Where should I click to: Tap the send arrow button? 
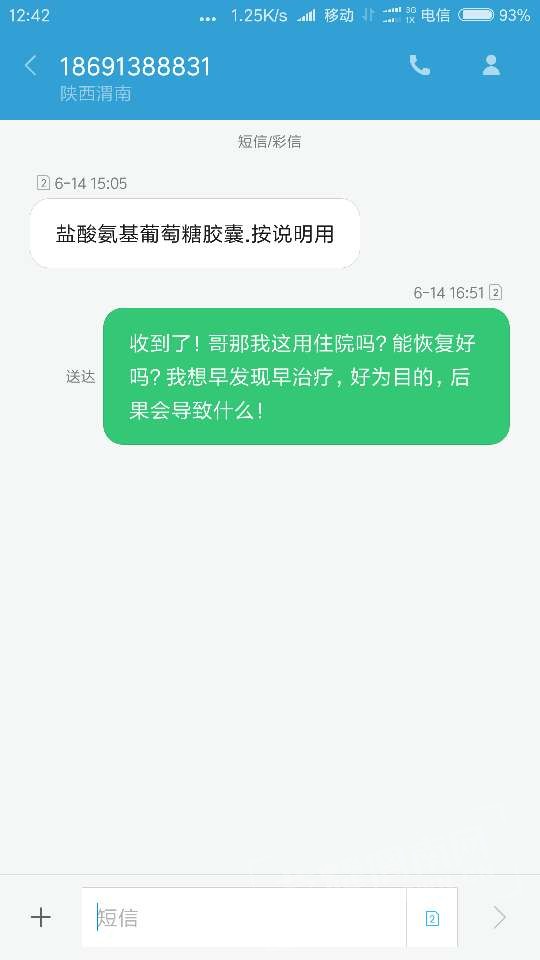point(500,917)
